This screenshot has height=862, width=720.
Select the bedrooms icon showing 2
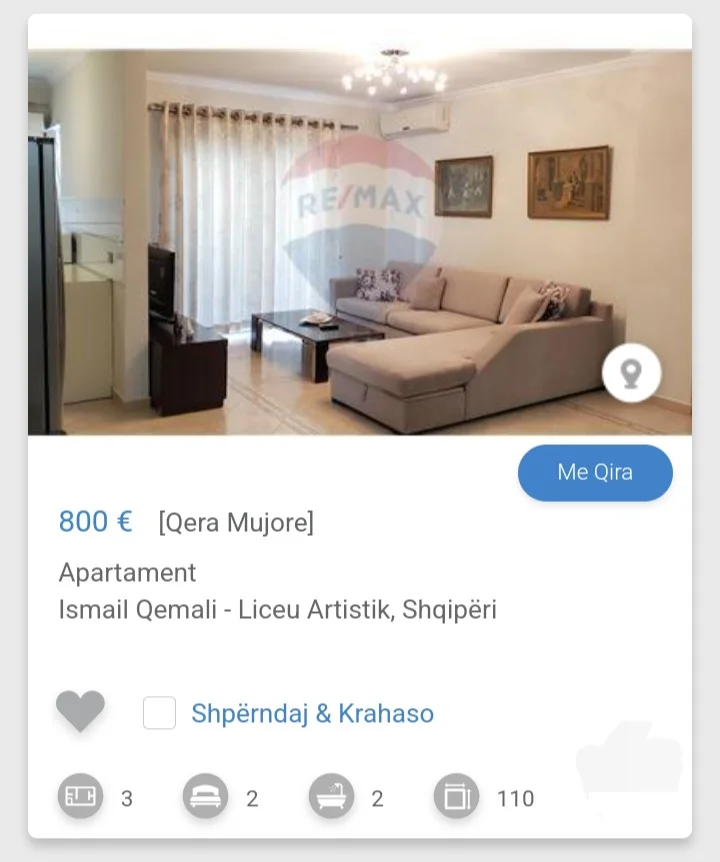[x=207, y=798]
